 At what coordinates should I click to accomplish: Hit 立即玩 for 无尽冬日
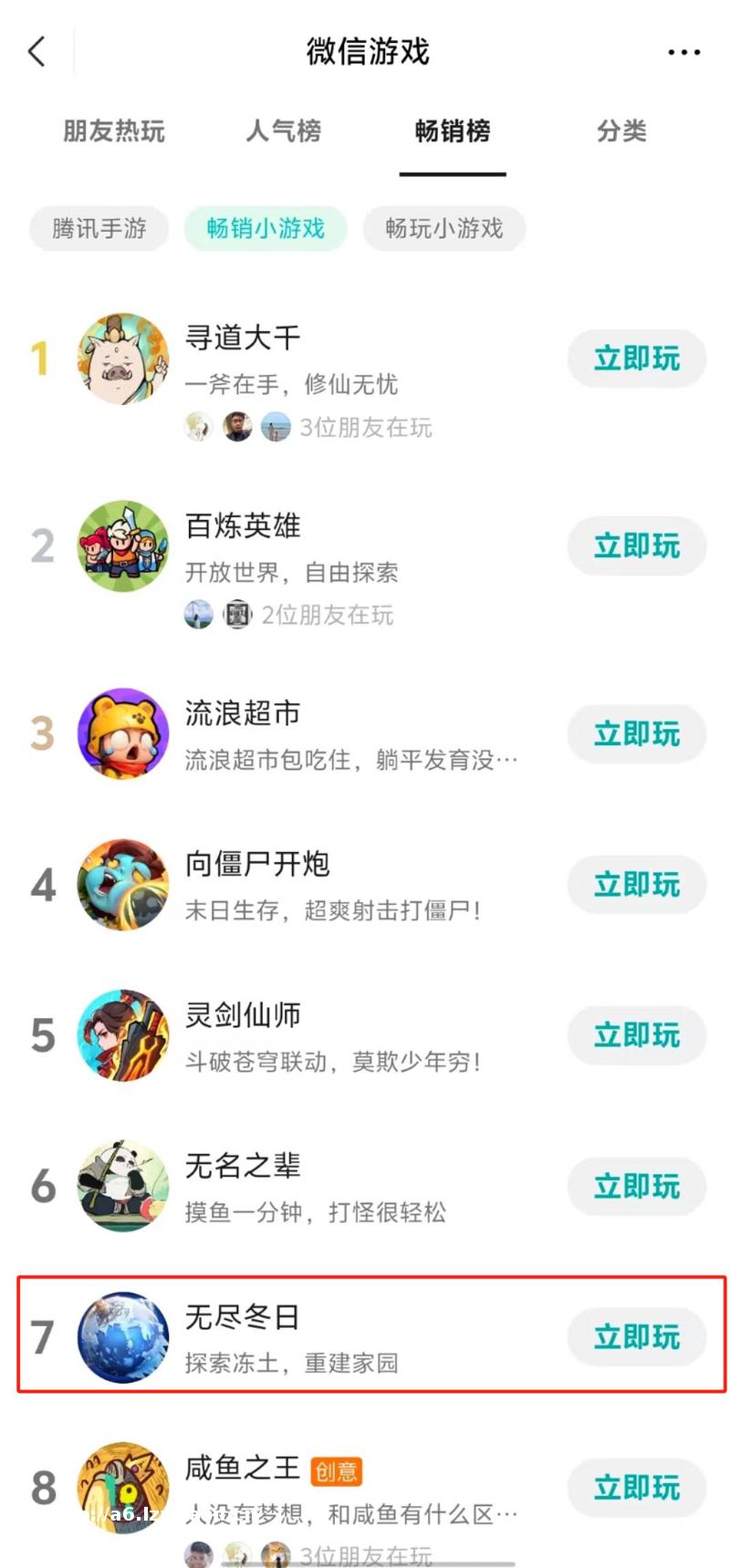(x=637, y=1337)
